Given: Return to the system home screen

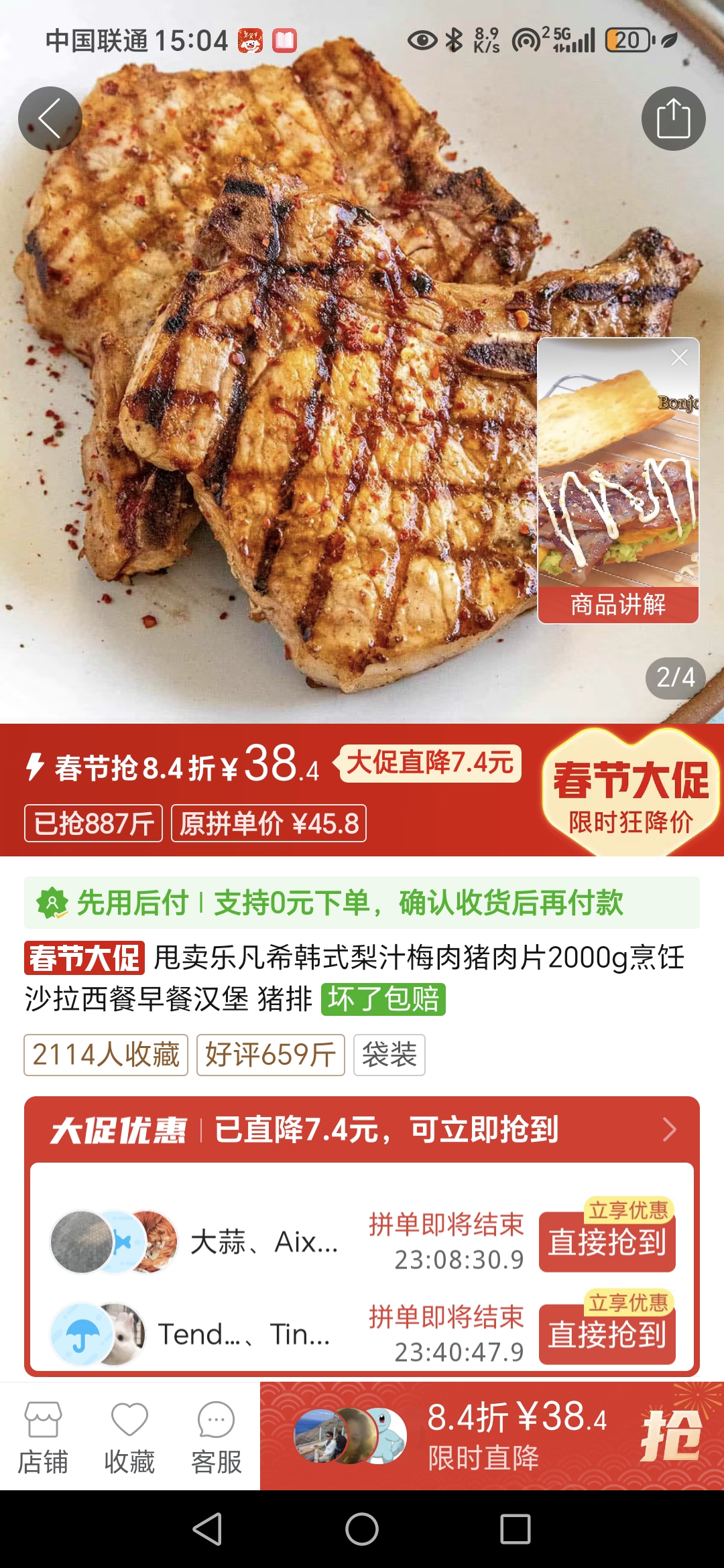Looking at the screenshot, I should click(x=362, y=1529).
